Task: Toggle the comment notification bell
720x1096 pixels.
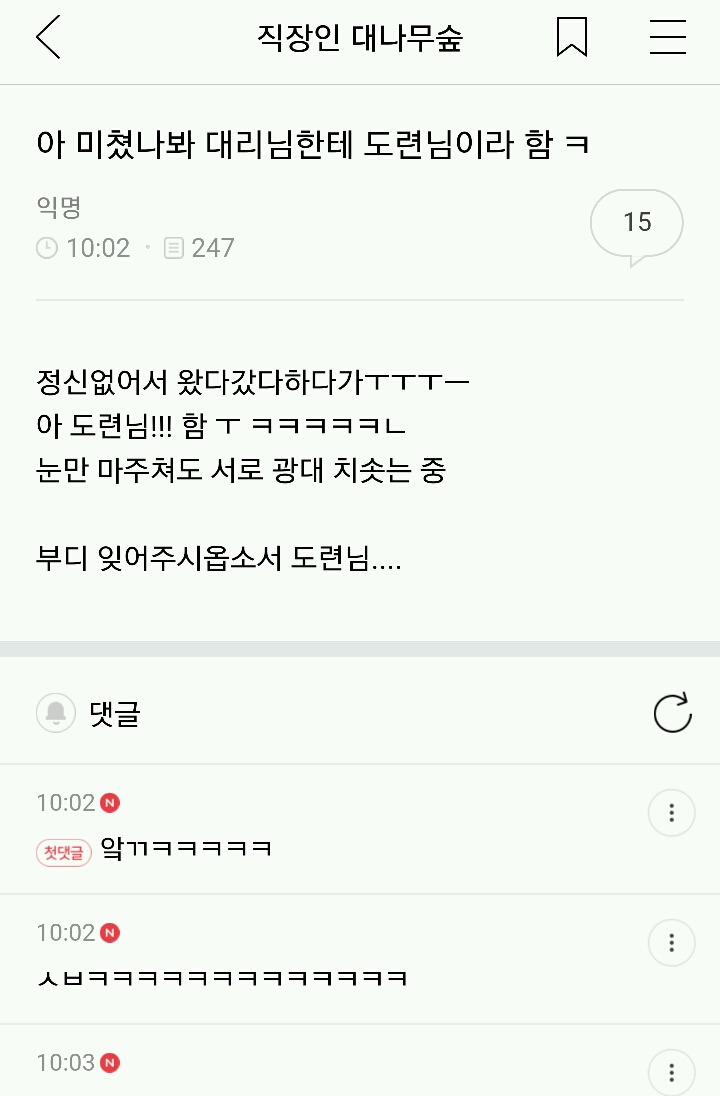Action: click(56, 714)
